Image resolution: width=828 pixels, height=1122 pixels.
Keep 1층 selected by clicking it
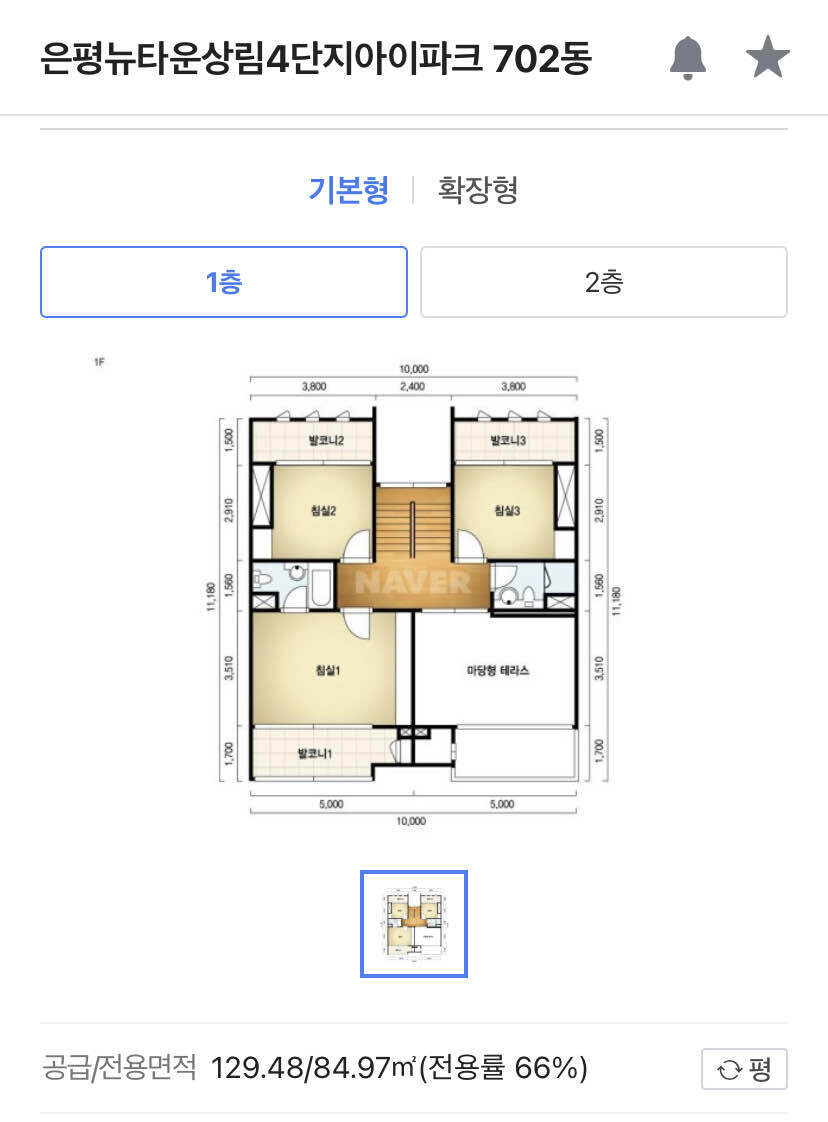224,282
